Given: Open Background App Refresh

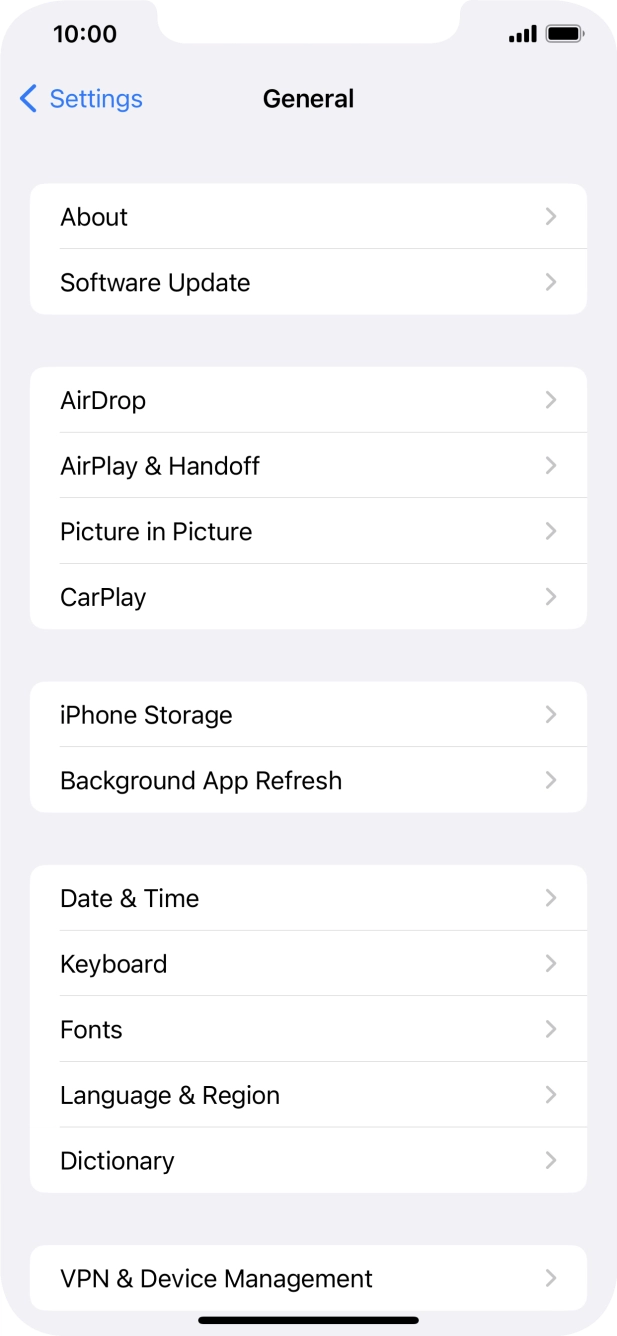Looking at the screenshot, I should point(308,780).
